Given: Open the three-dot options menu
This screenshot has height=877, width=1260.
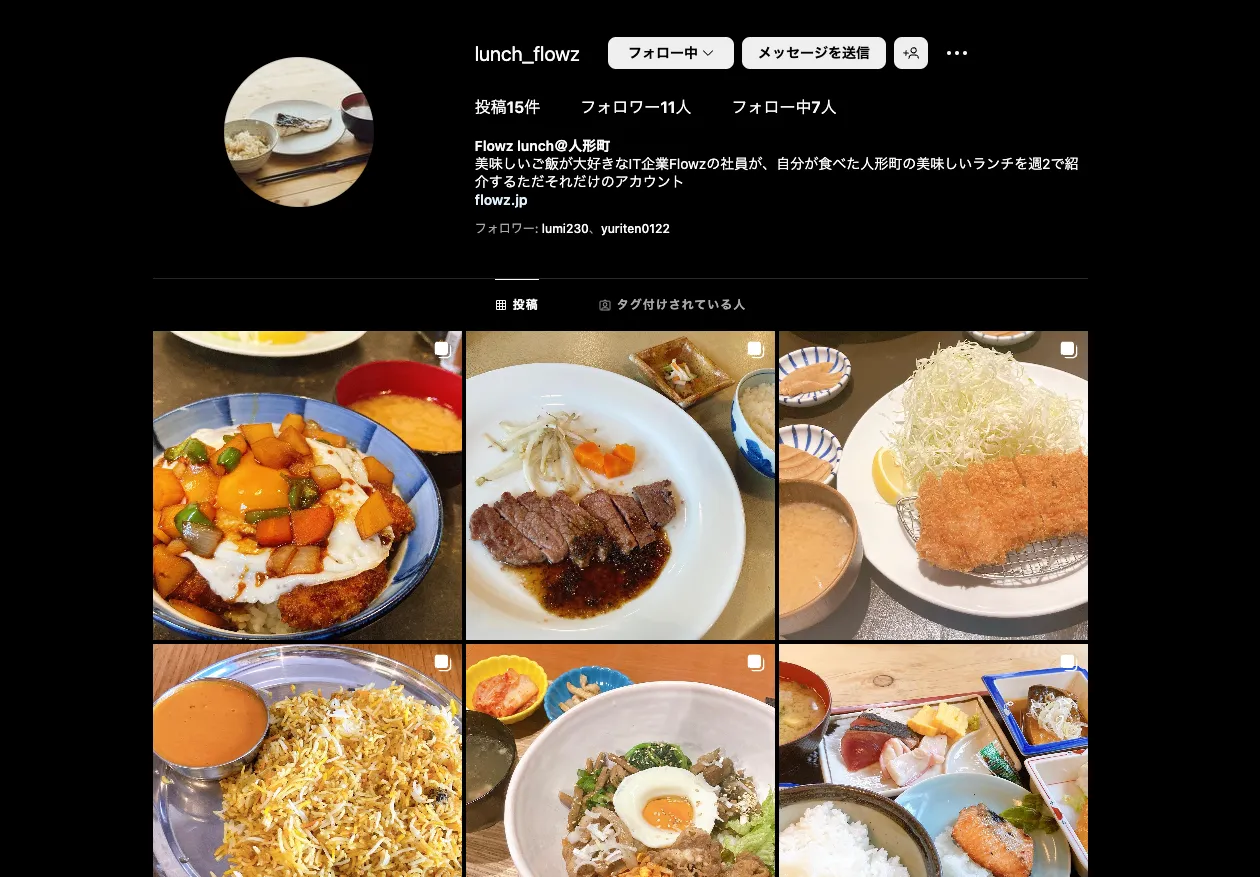Looking at the screenshot, I should 957,53.
